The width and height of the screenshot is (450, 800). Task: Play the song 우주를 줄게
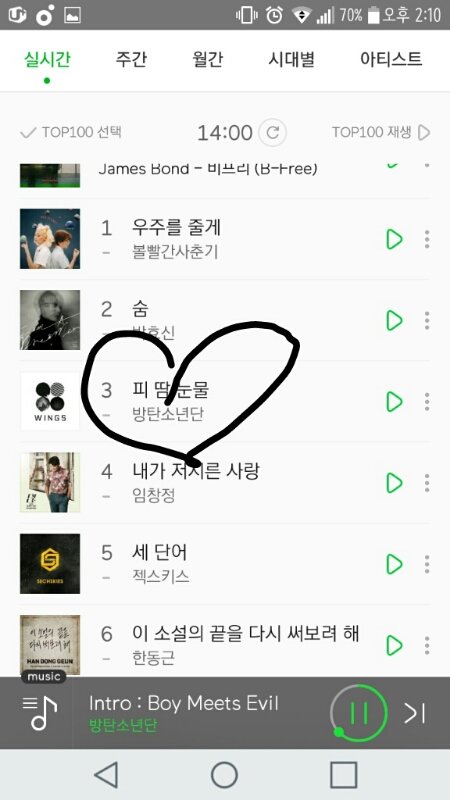tap(394, 239)
